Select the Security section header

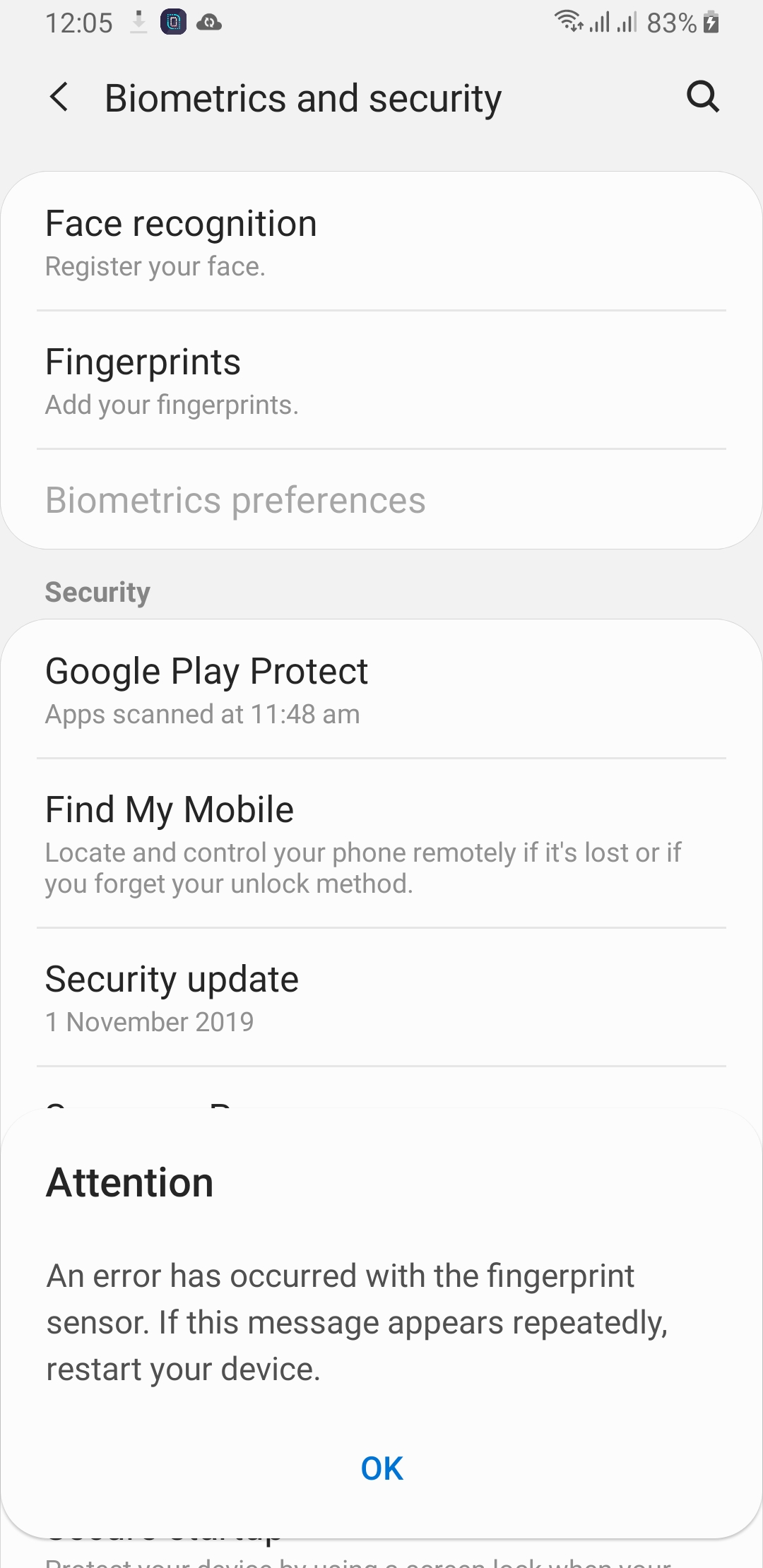point(97,592)
